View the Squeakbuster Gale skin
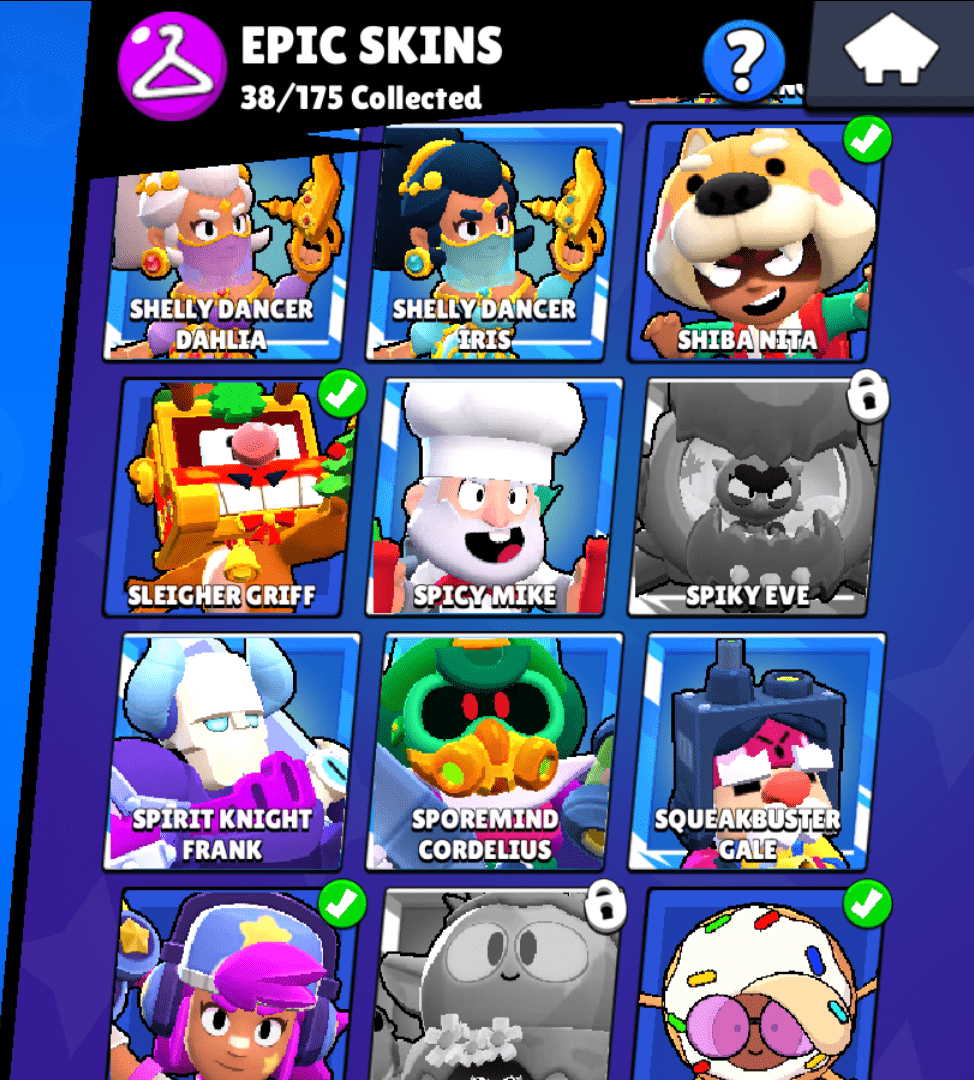The width and height of the screenshot is (974, 1080). click(755, 752)
